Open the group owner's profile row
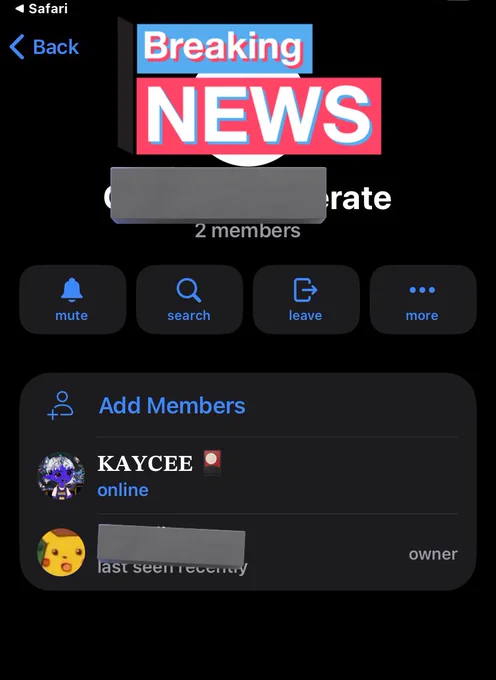 (248, 552)
